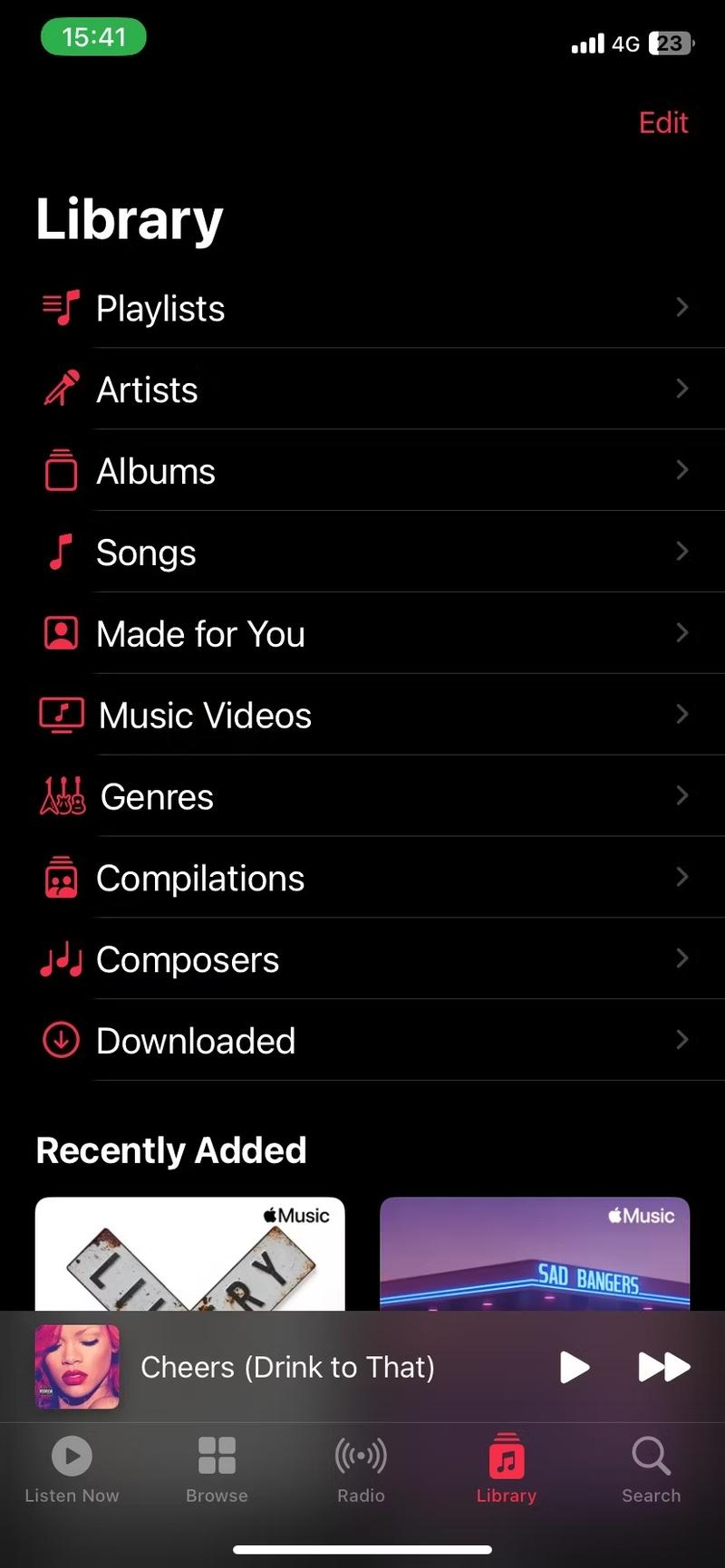The height and width of the screenshot is (1568, 725).
Task: Open the Composers section
Action: (x=362, y=960)
